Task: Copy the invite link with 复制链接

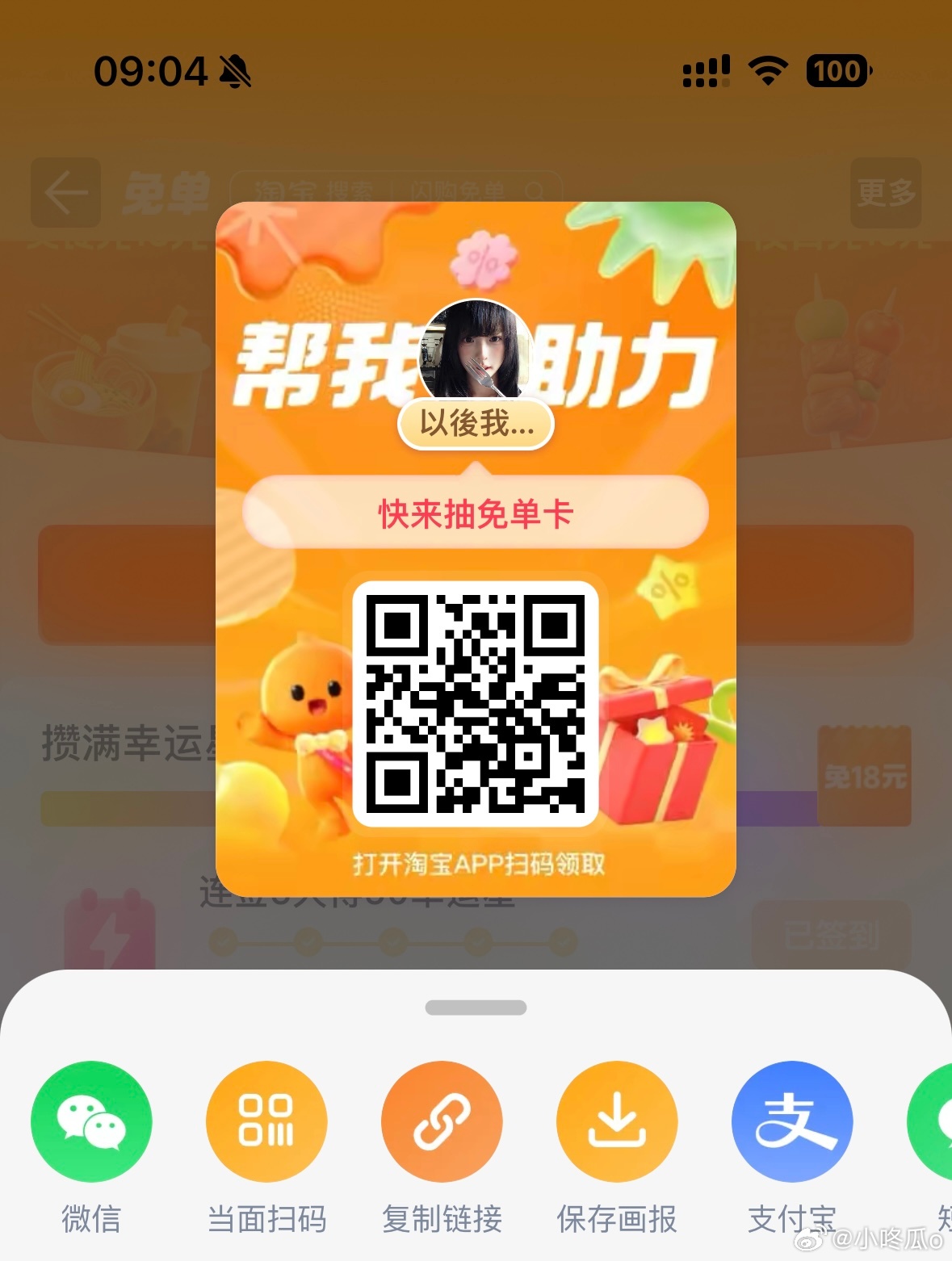Action: 442,1121
